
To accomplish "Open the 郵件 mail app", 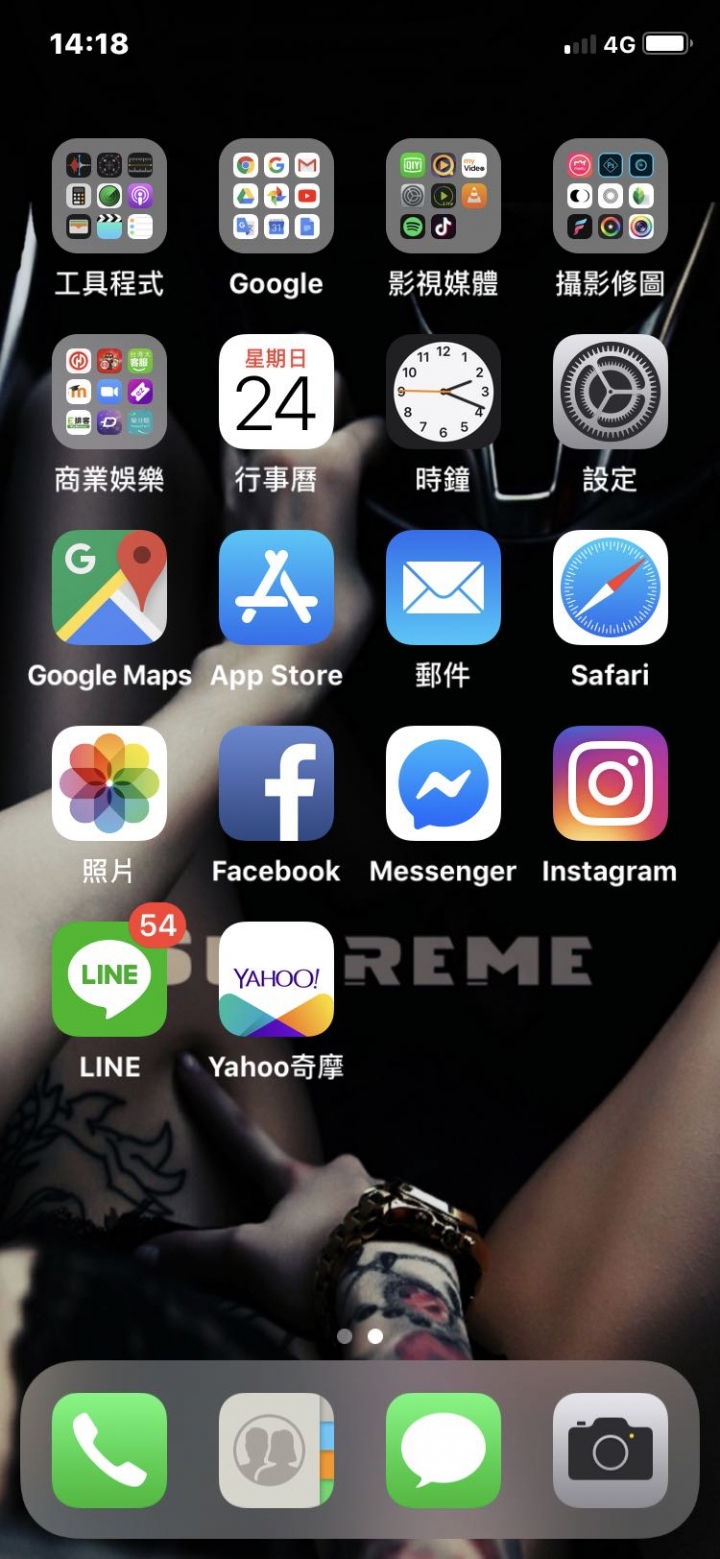I will coord(443,588).
